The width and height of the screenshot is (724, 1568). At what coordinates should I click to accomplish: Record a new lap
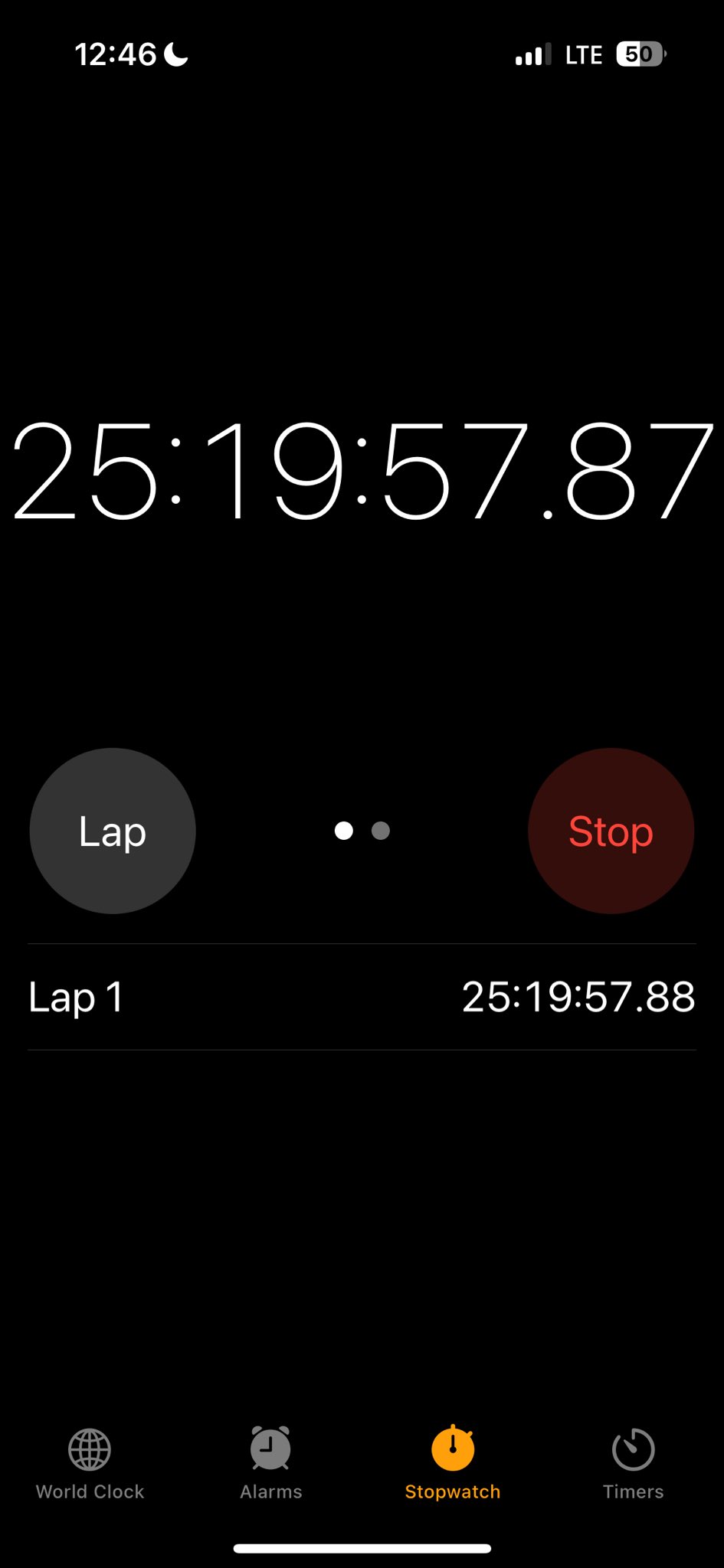[x=113, y=831]
